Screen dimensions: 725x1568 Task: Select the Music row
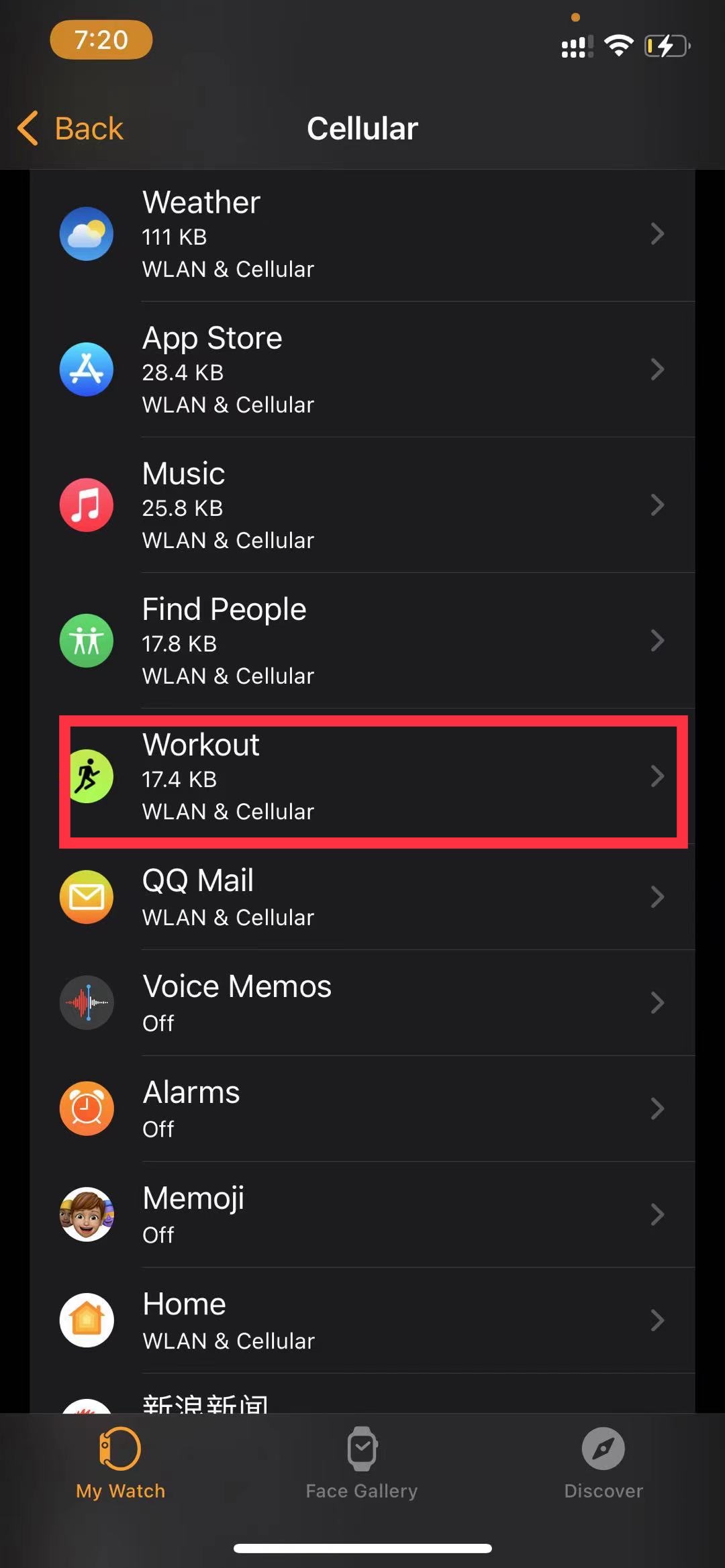pyautogui.click(x=362, y=505)
